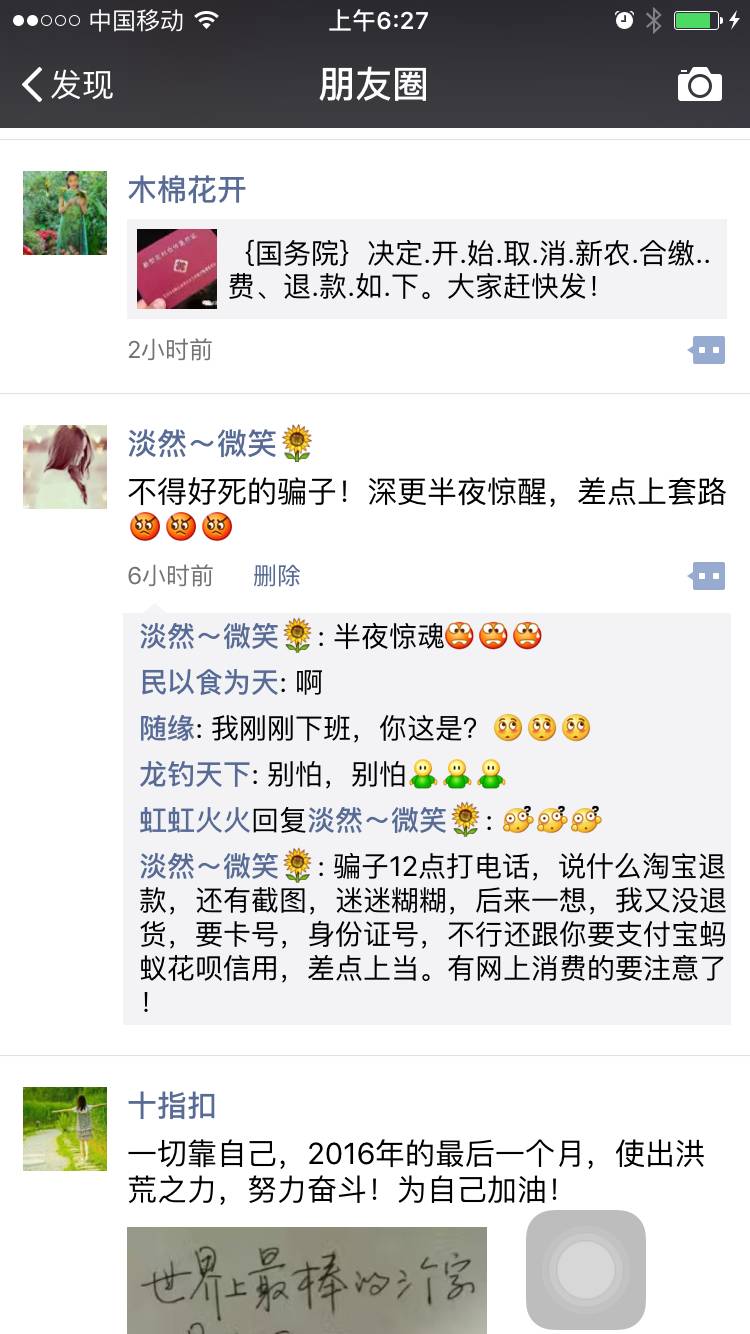The image size is (750, 1334).
Task: Open commenter 民以食为天's profile
Action: click(208, 683)
